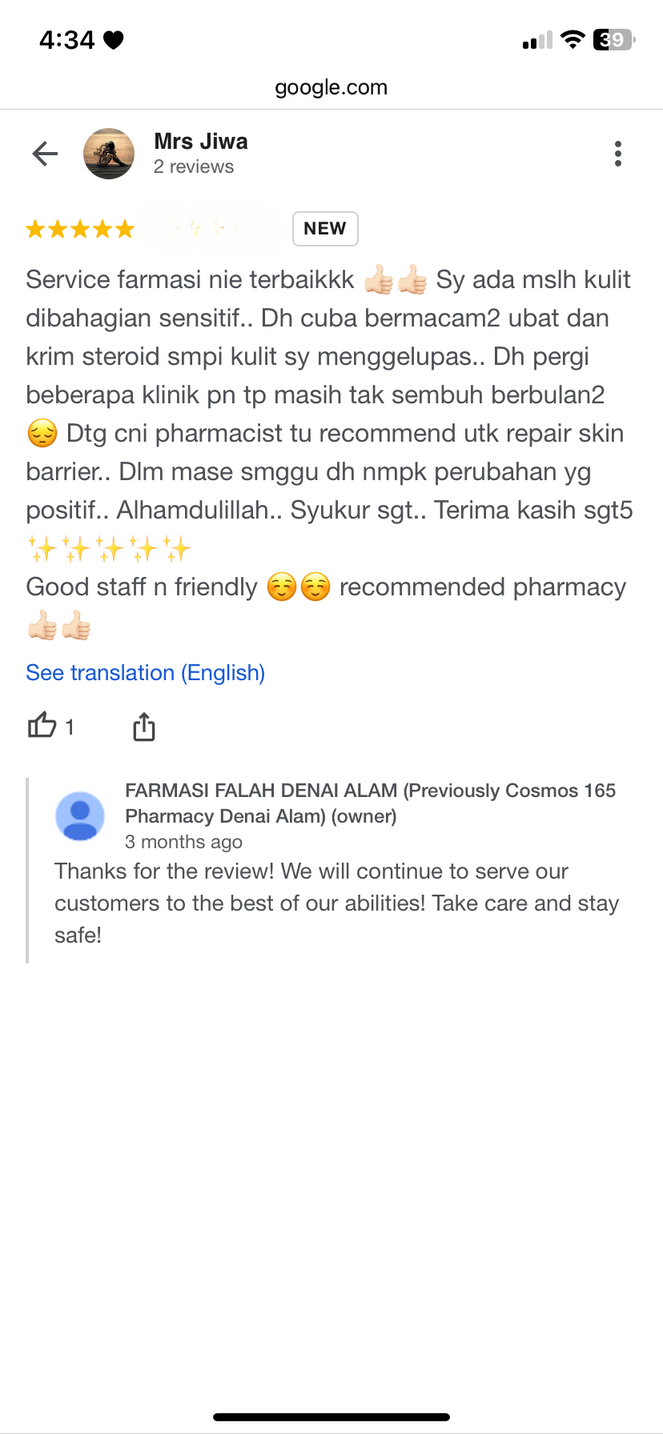This screenshot has height=1434, width=663.
Task: Go back using the arrow icon
Action: pos(45,153)
